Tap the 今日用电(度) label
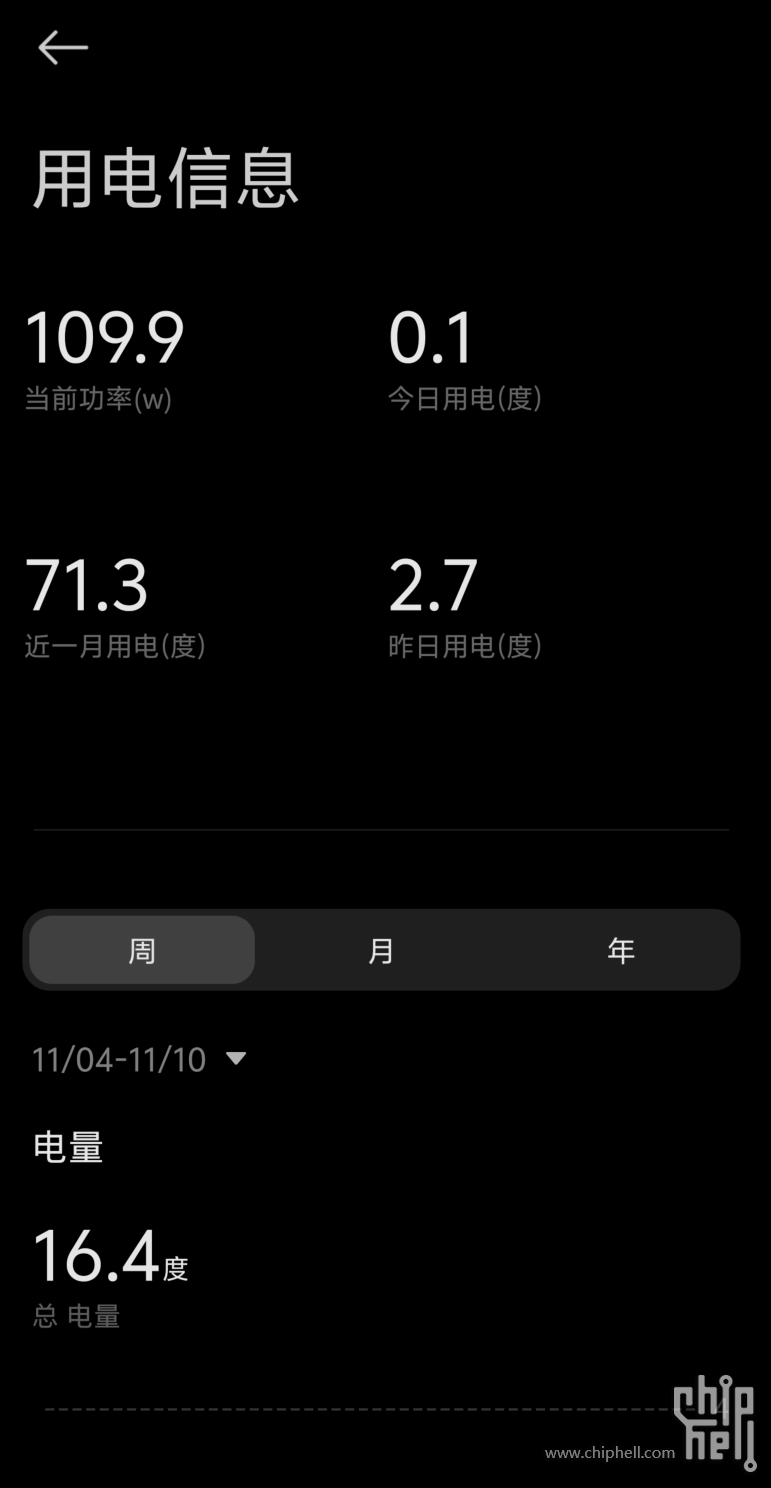Viewport: 771px width, 1488px height. point(465,399)
